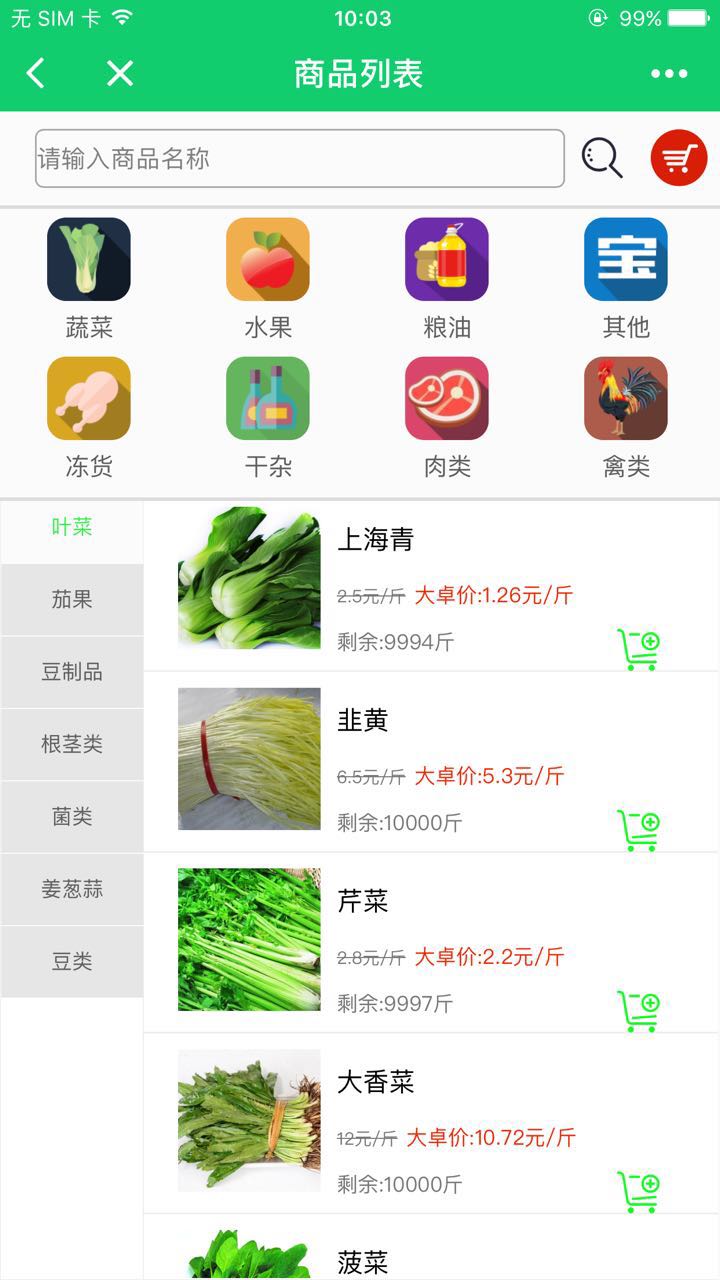Switch to the 豆制品 subcategory
The height and width of the screenshot is (1280, 720).
[x=72, y=672]
